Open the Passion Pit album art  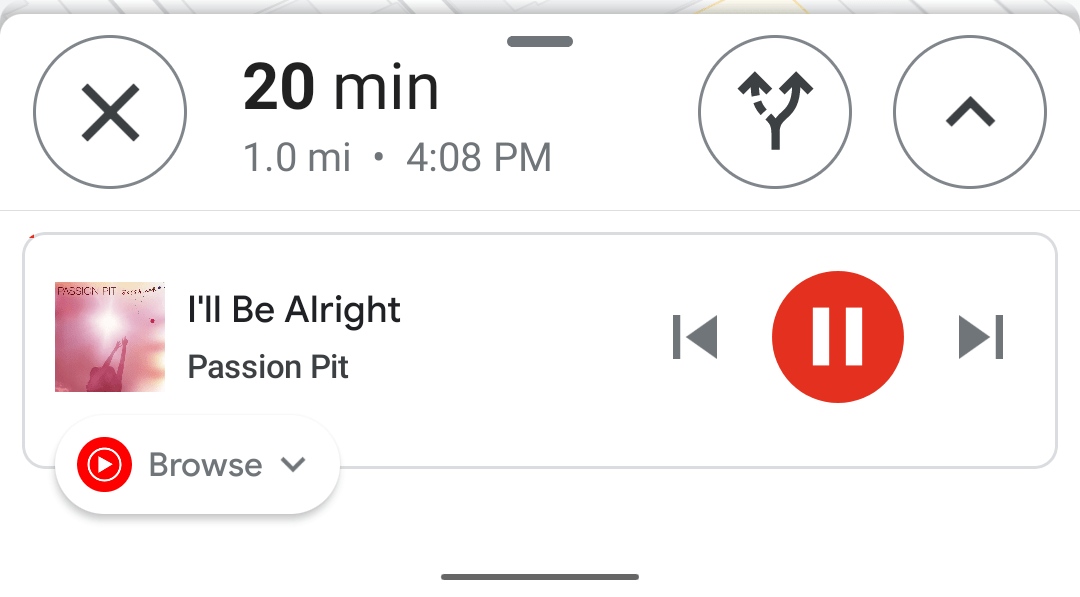coord(110,337)
